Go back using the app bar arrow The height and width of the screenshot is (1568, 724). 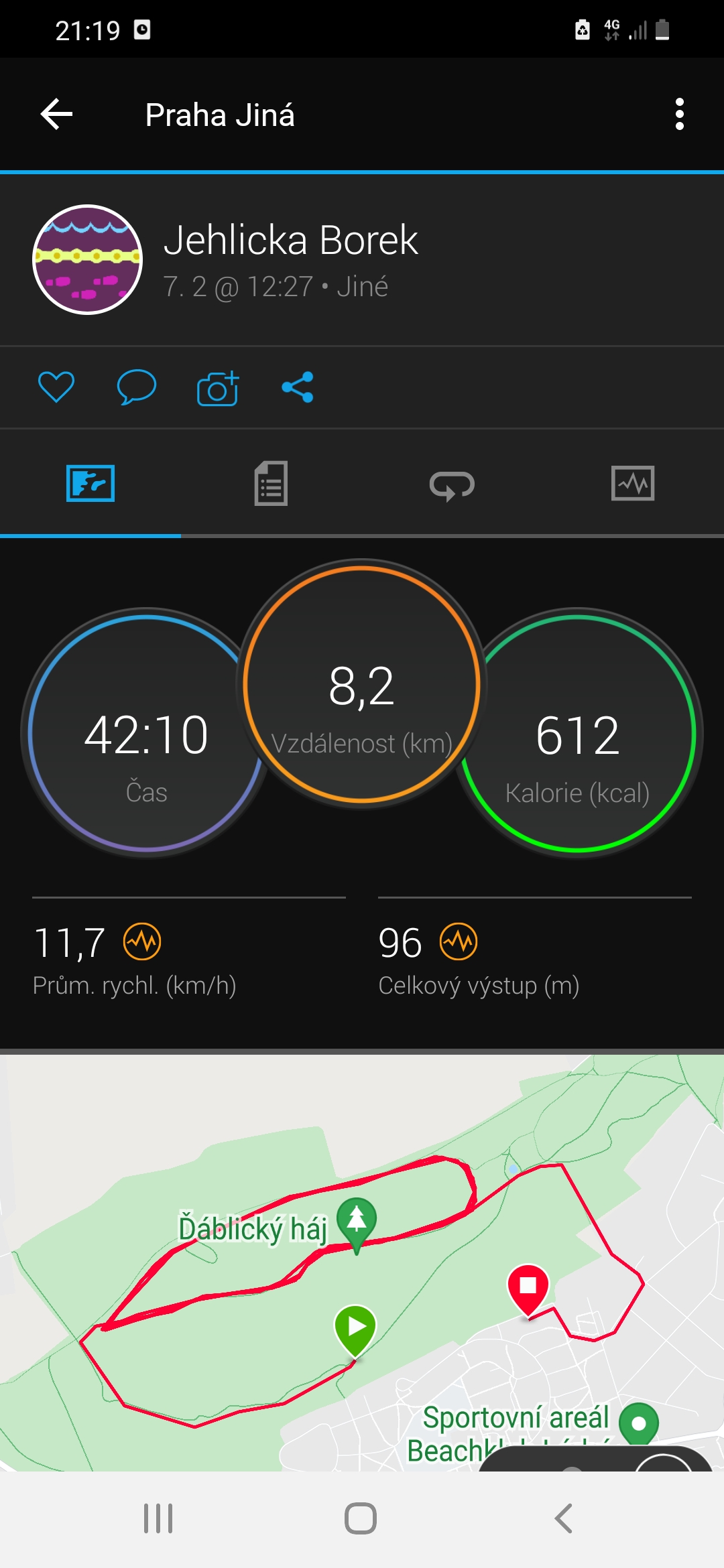[x=57, y=114]
